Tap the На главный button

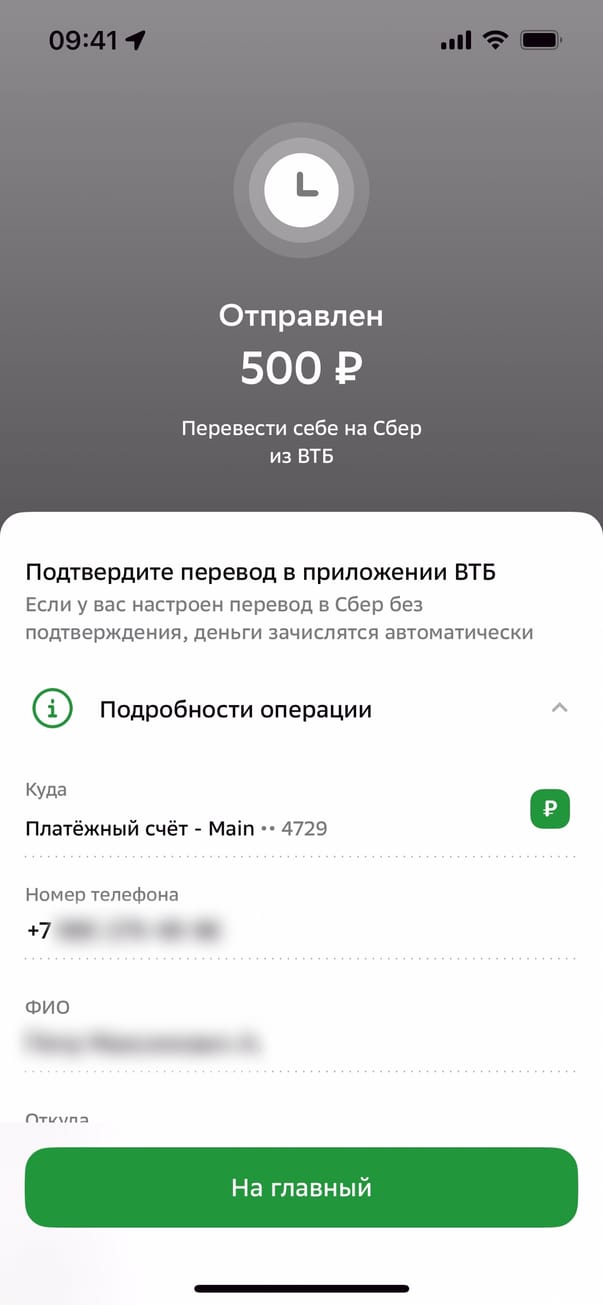301,1187
